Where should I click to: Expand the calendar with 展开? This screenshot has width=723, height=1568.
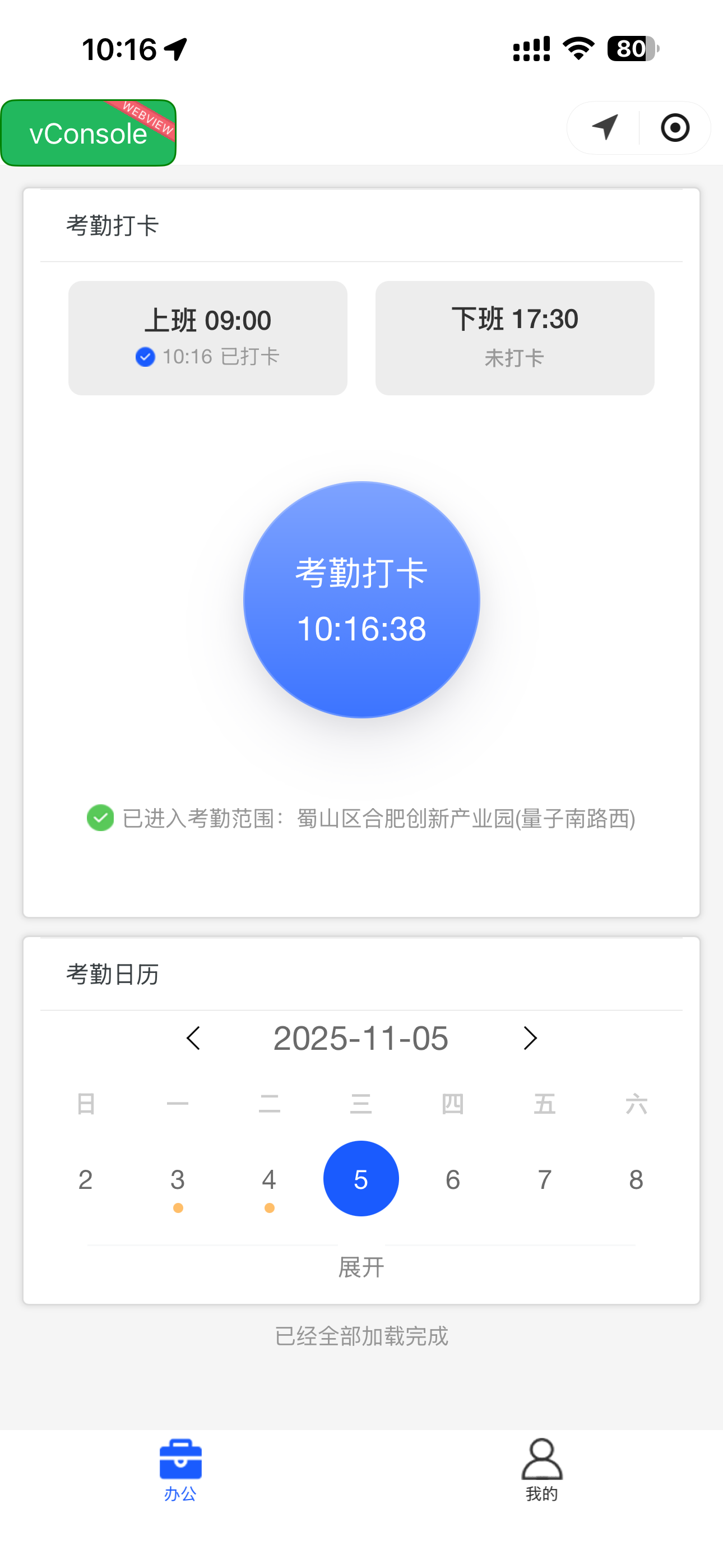pos(361,1267)
